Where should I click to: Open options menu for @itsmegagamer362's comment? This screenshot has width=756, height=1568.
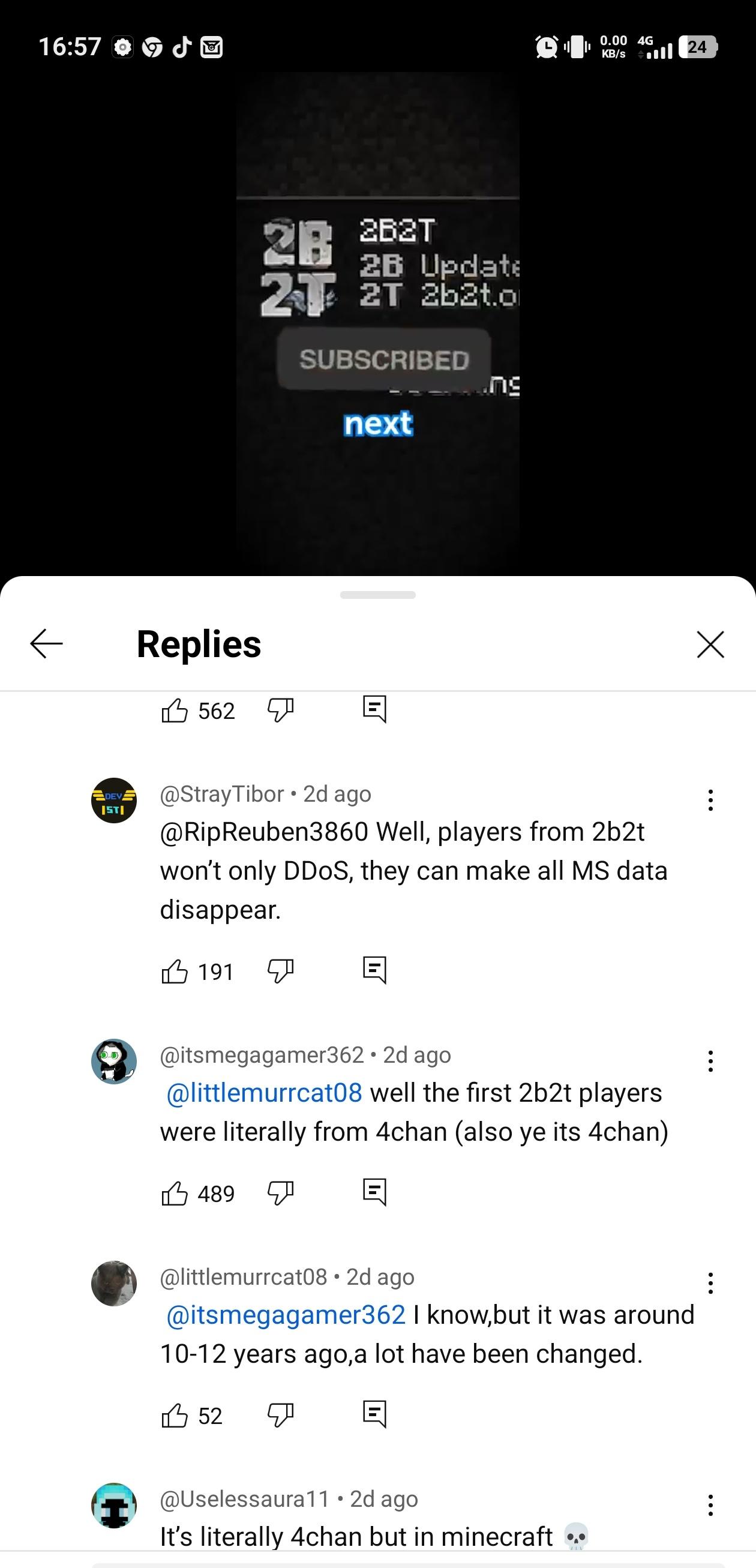(x=710, y=1061)
